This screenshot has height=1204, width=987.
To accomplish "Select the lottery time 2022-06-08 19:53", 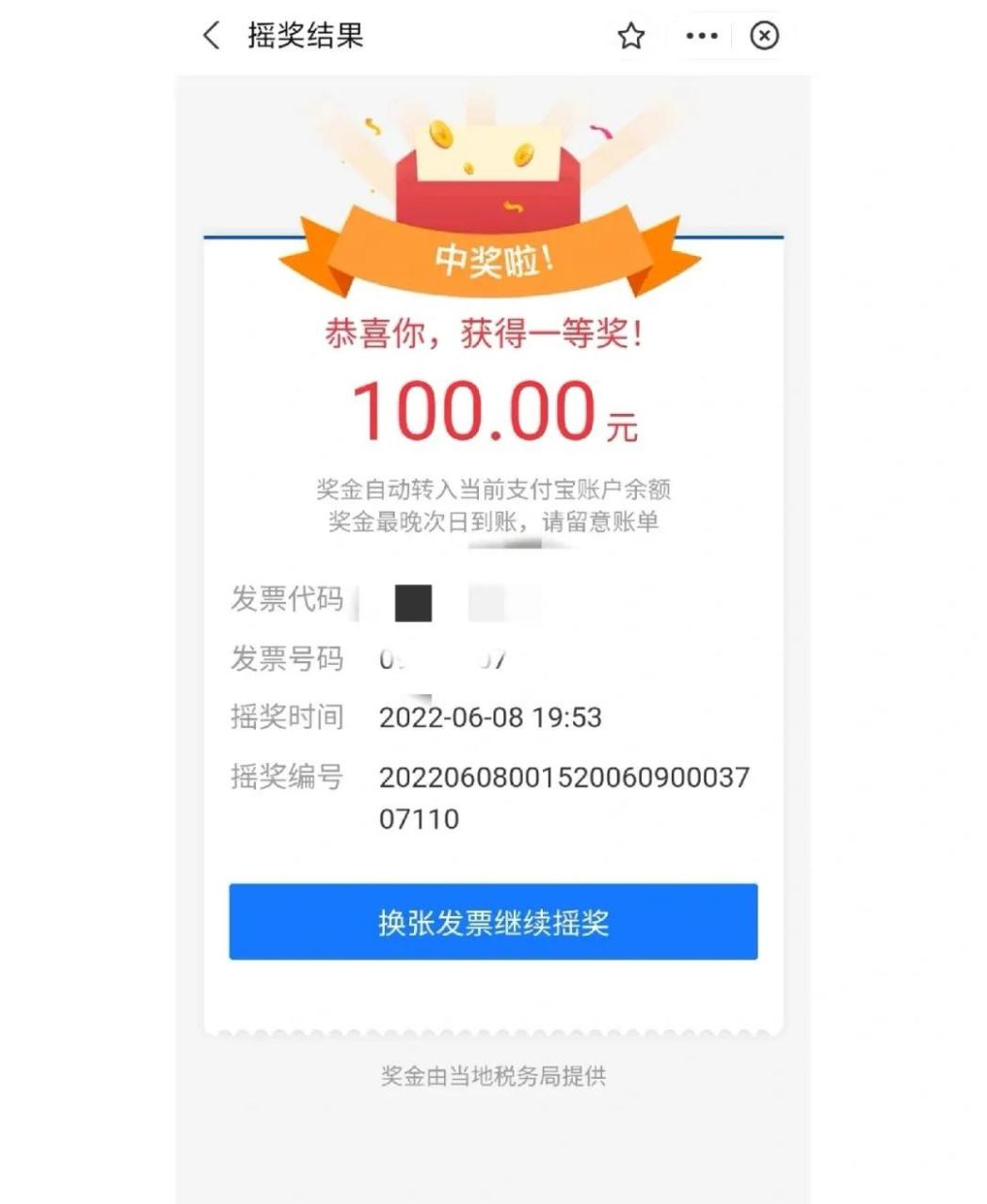I will click(493, 718).
